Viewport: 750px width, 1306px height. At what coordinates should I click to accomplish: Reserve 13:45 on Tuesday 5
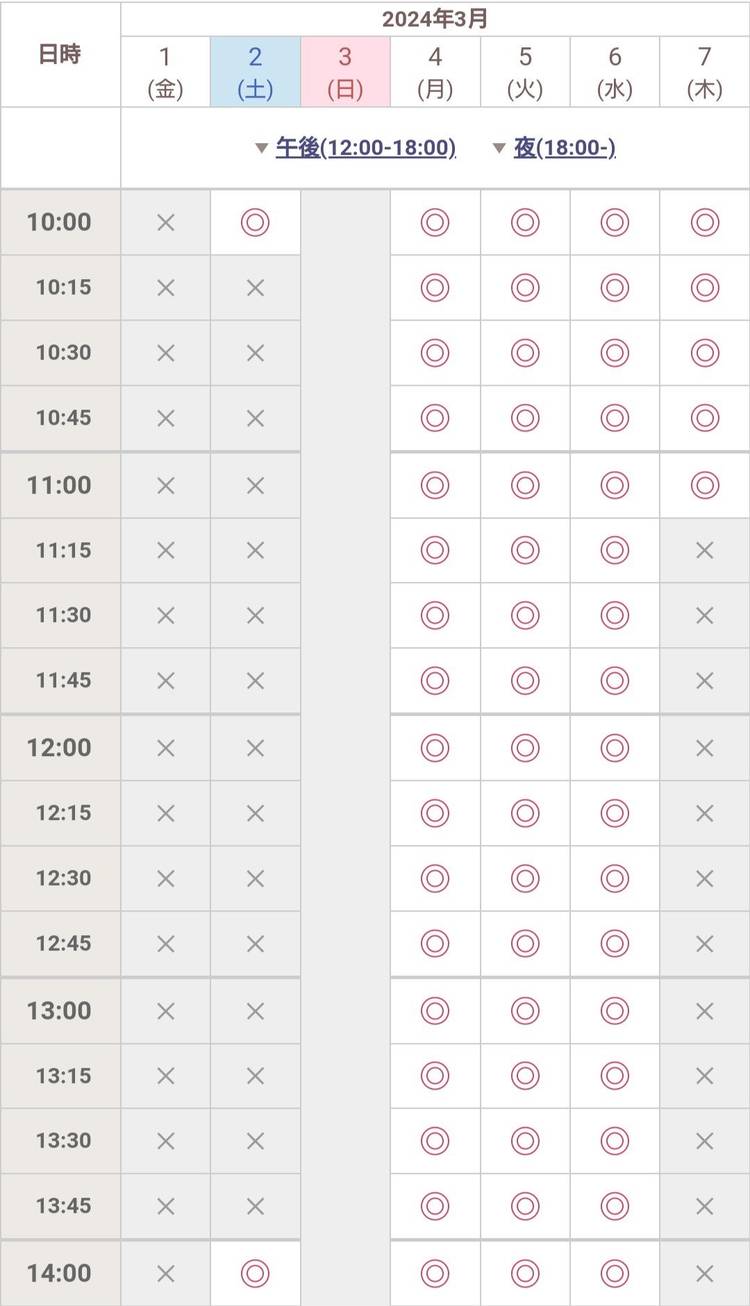(525, 1206)
